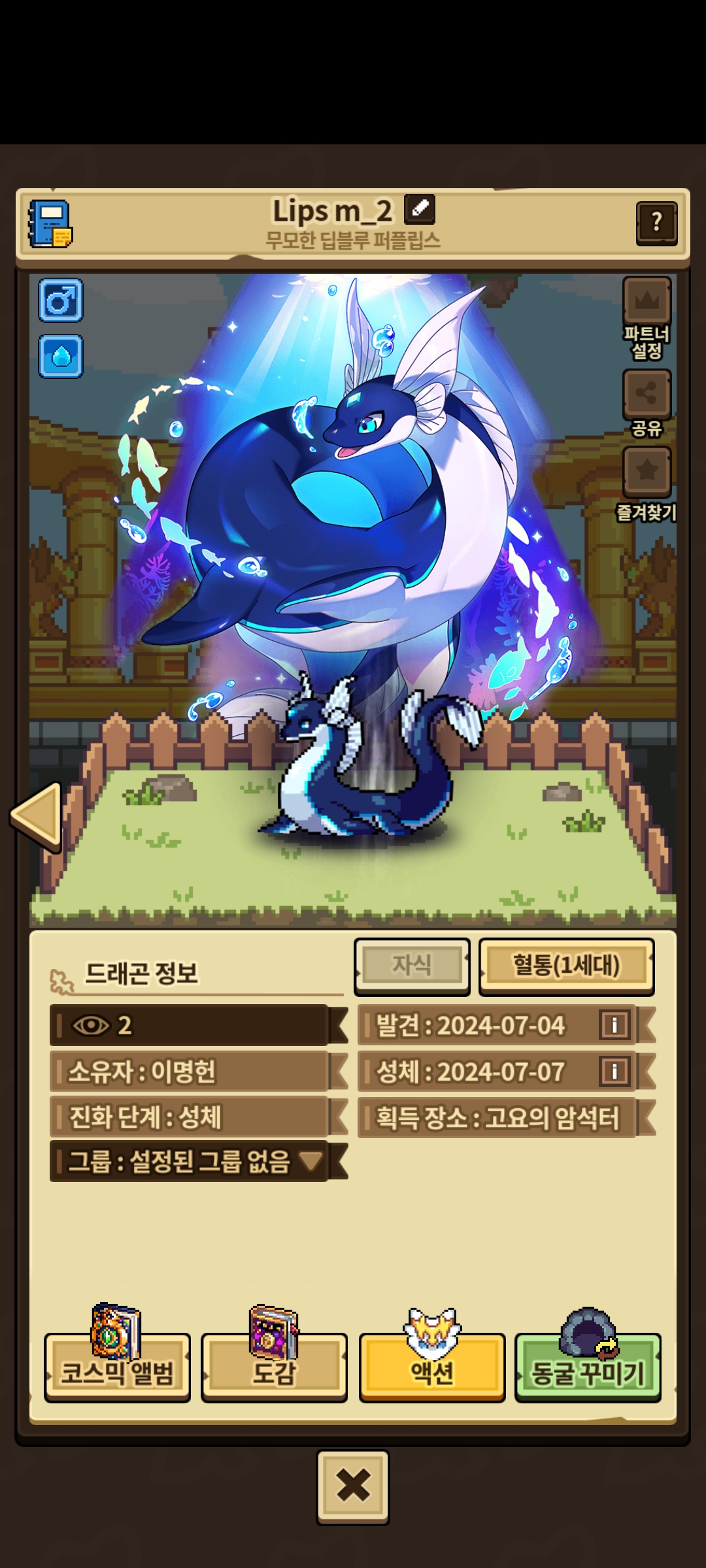Tap the 자식 offspring button
Screen dimensions: 706x1568
(412, 966)
